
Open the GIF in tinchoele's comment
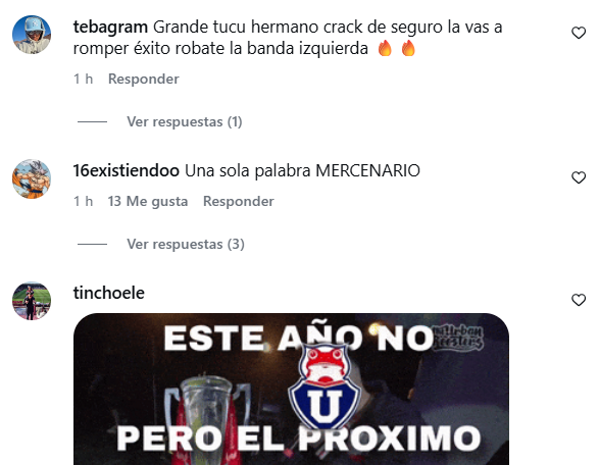click(x=291, y=389)
